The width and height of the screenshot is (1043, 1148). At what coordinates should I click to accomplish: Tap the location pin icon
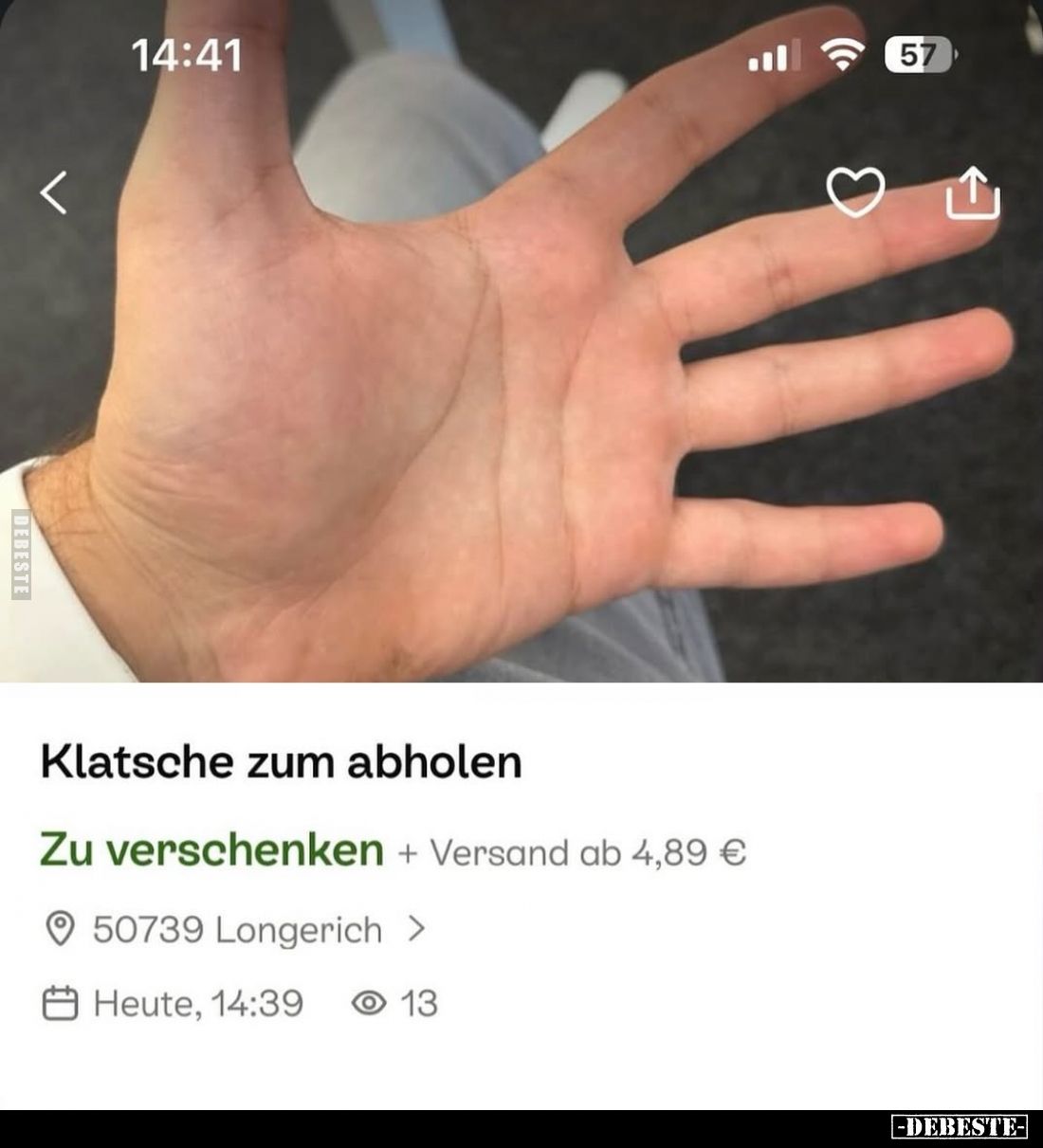click(61, 930)
